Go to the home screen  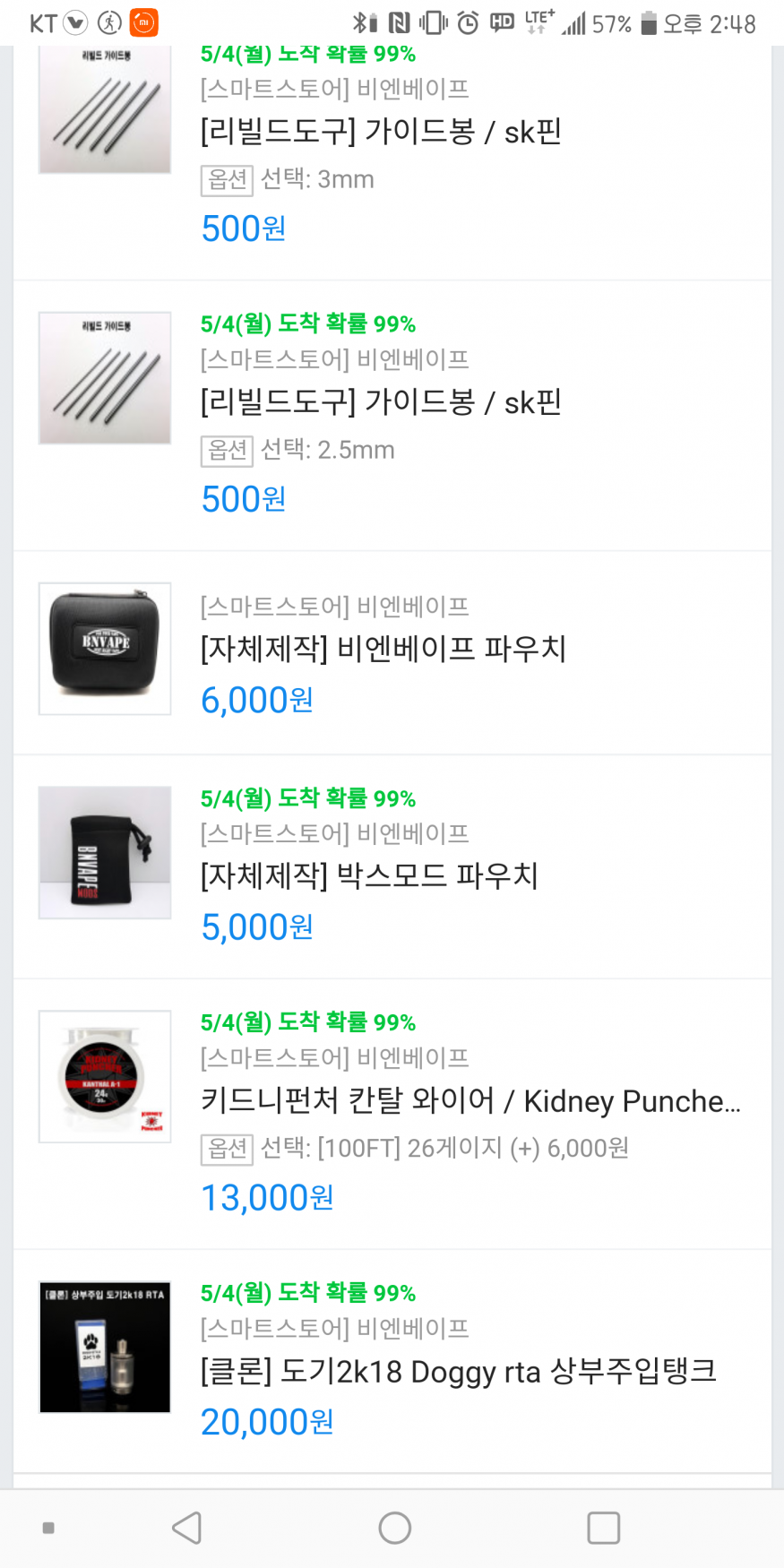(x=394, y=1528)
